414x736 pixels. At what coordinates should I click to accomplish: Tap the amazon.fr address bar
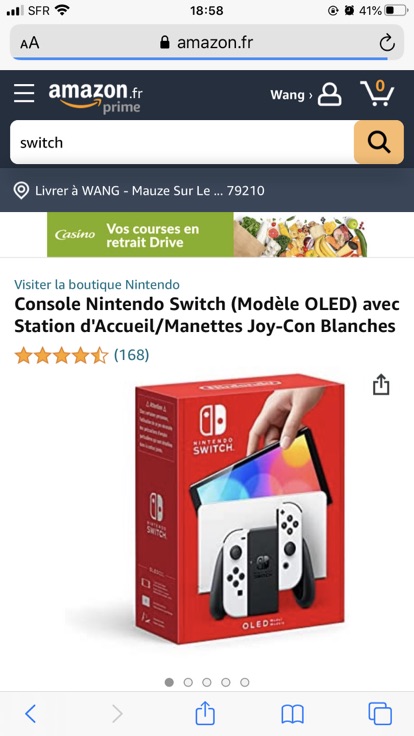[207, 43]
